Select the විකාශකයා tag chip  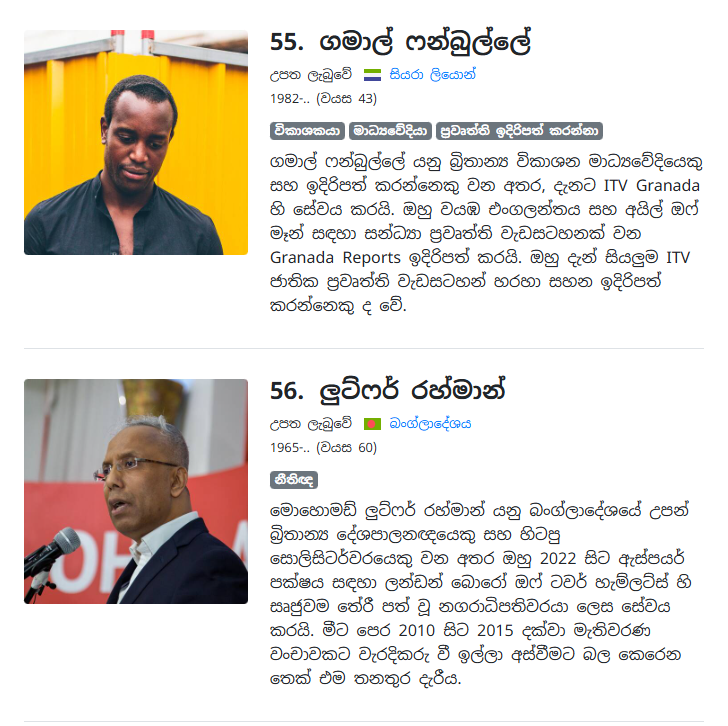click(307, 130)
